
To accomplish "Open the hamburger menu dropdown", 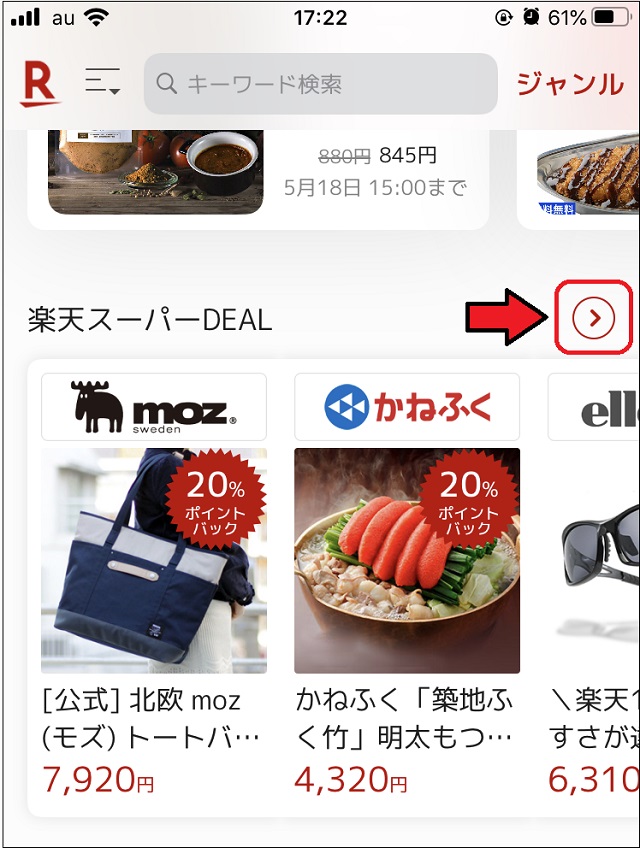I will pyautogui.click(x=102, y=83).
